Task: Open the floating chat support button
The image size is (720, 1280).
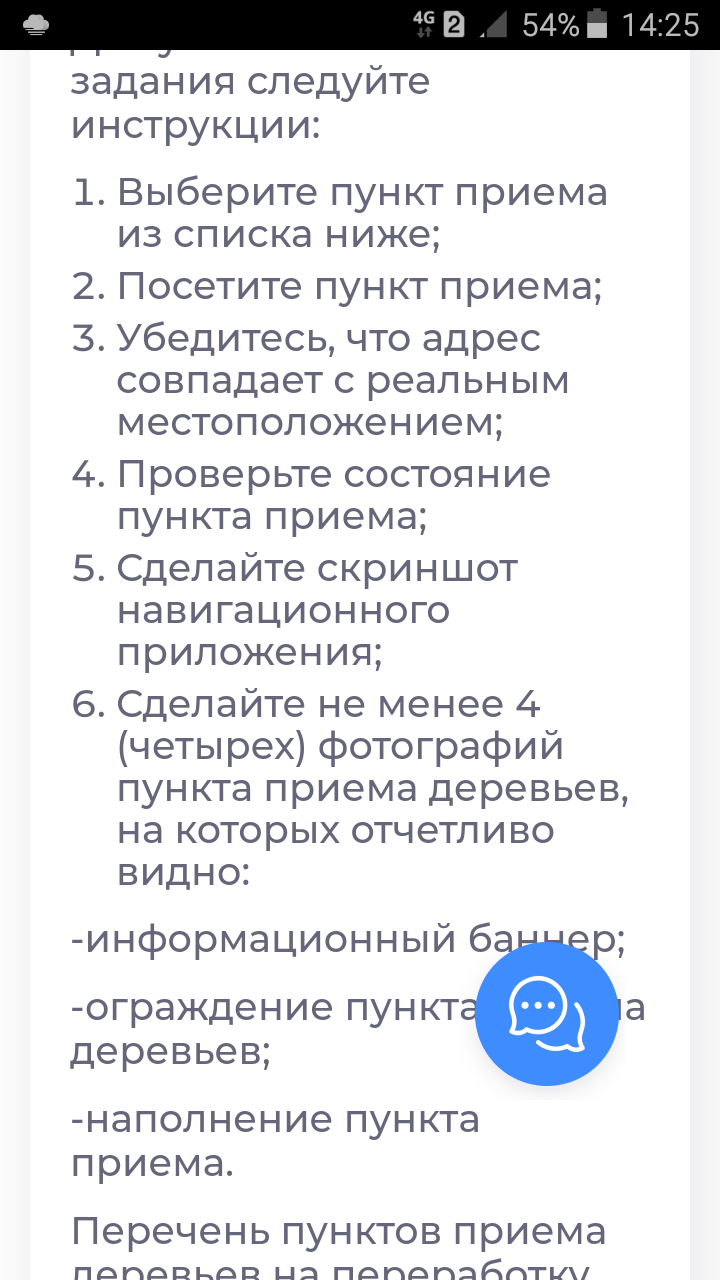Action: (x=547, y=1013)
